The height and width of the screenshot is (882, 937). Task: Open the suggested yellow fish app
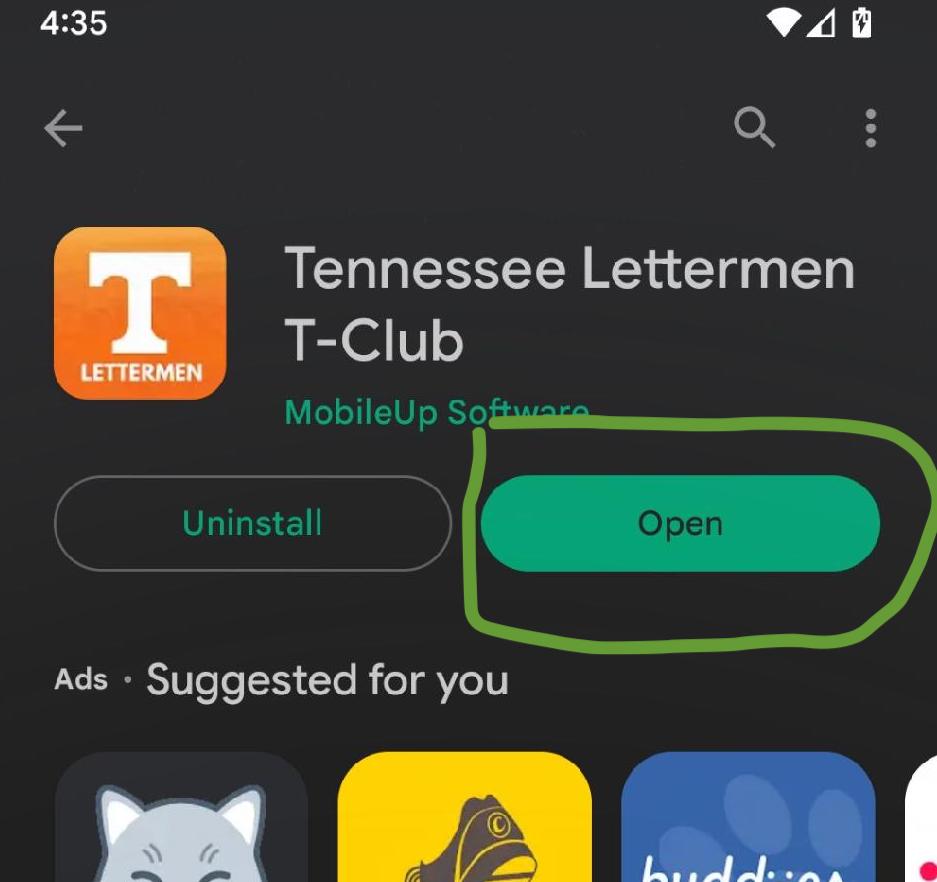tap(464, 818)
